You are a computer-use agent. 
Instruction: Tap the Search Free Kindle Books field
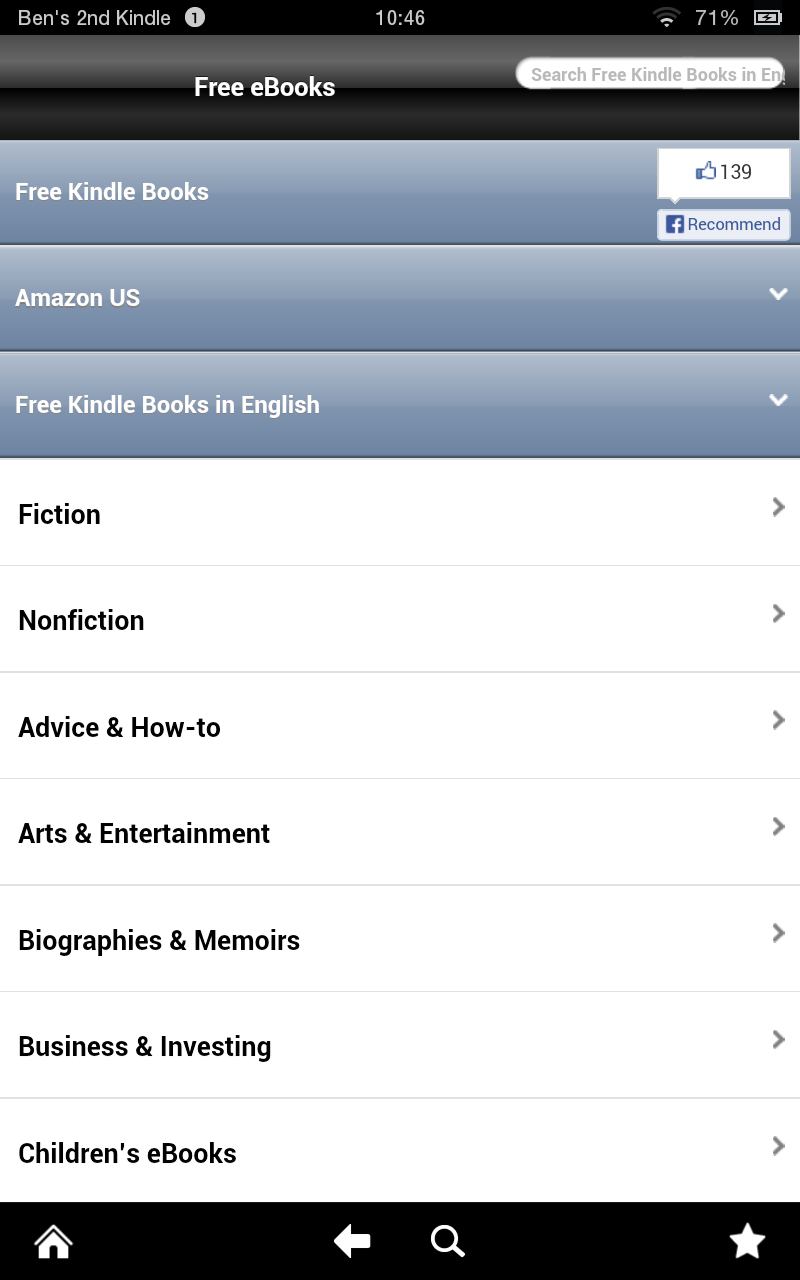(x=650, y=74)
